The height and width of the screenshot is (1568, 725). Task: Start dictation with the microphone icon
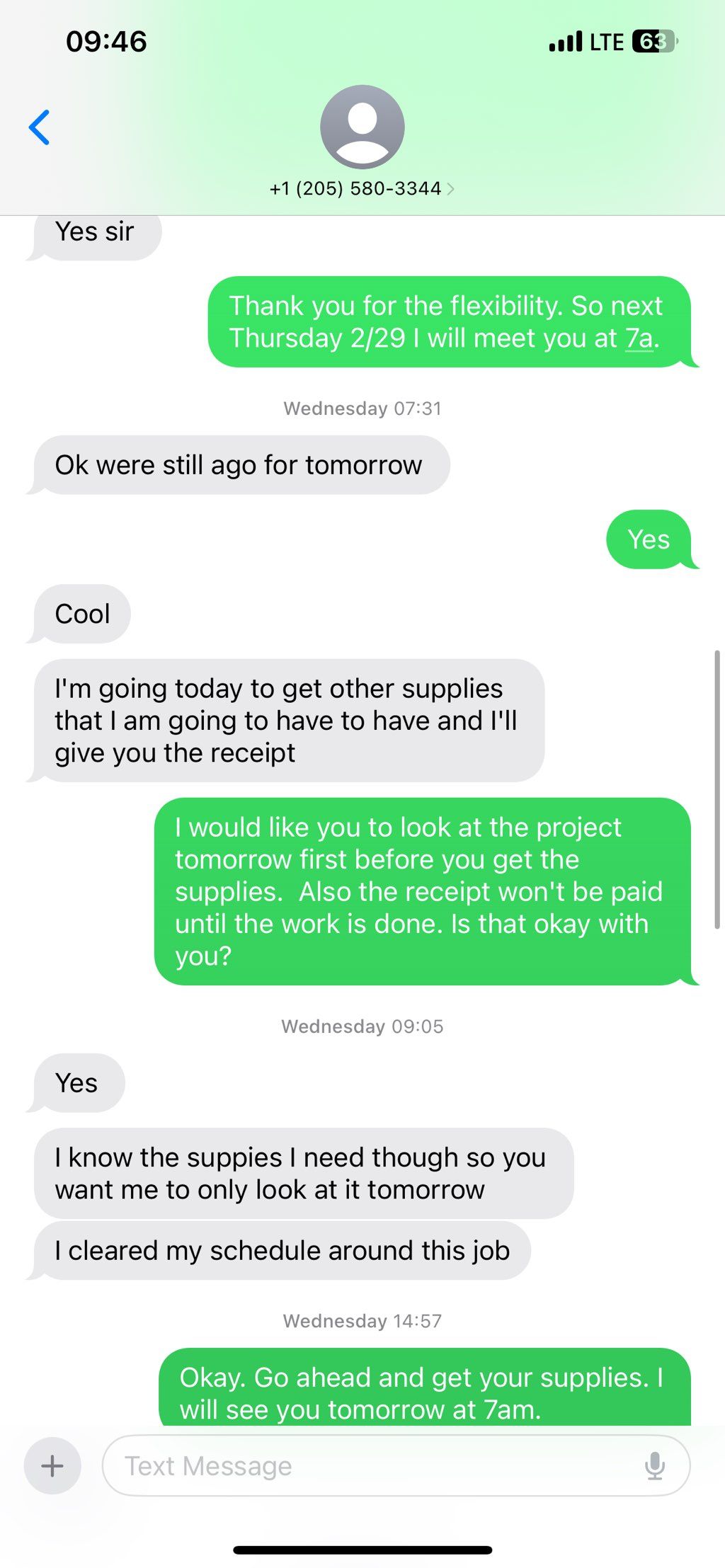[655, 1465]
